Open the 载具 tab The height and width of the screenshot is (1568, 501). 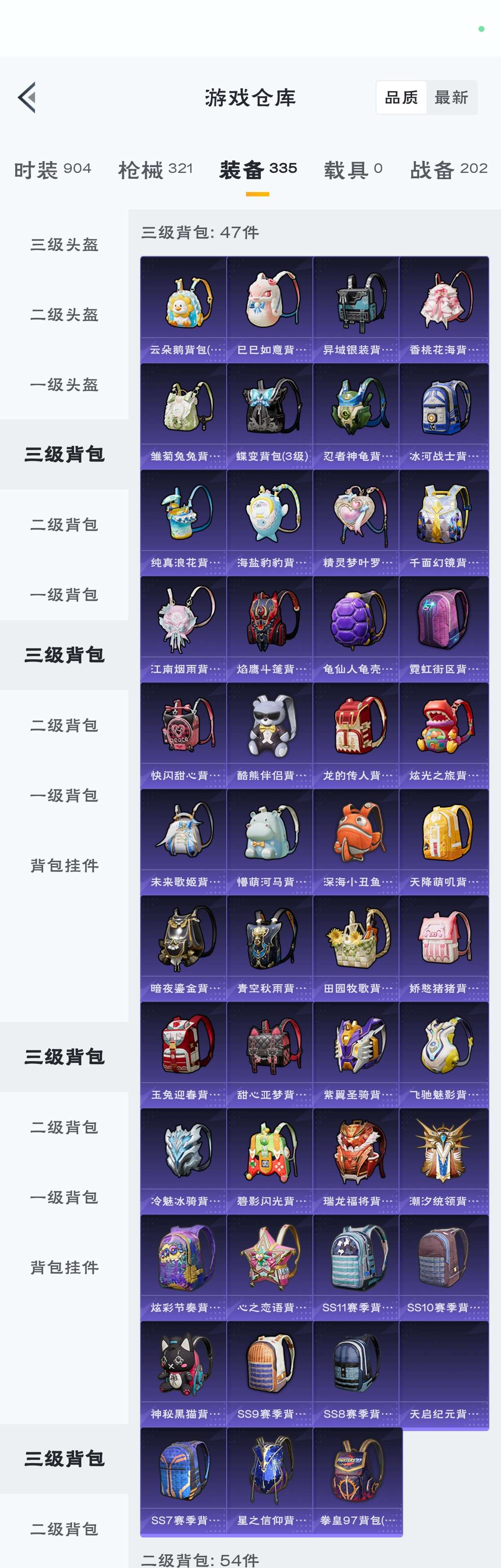coord(353,170)
